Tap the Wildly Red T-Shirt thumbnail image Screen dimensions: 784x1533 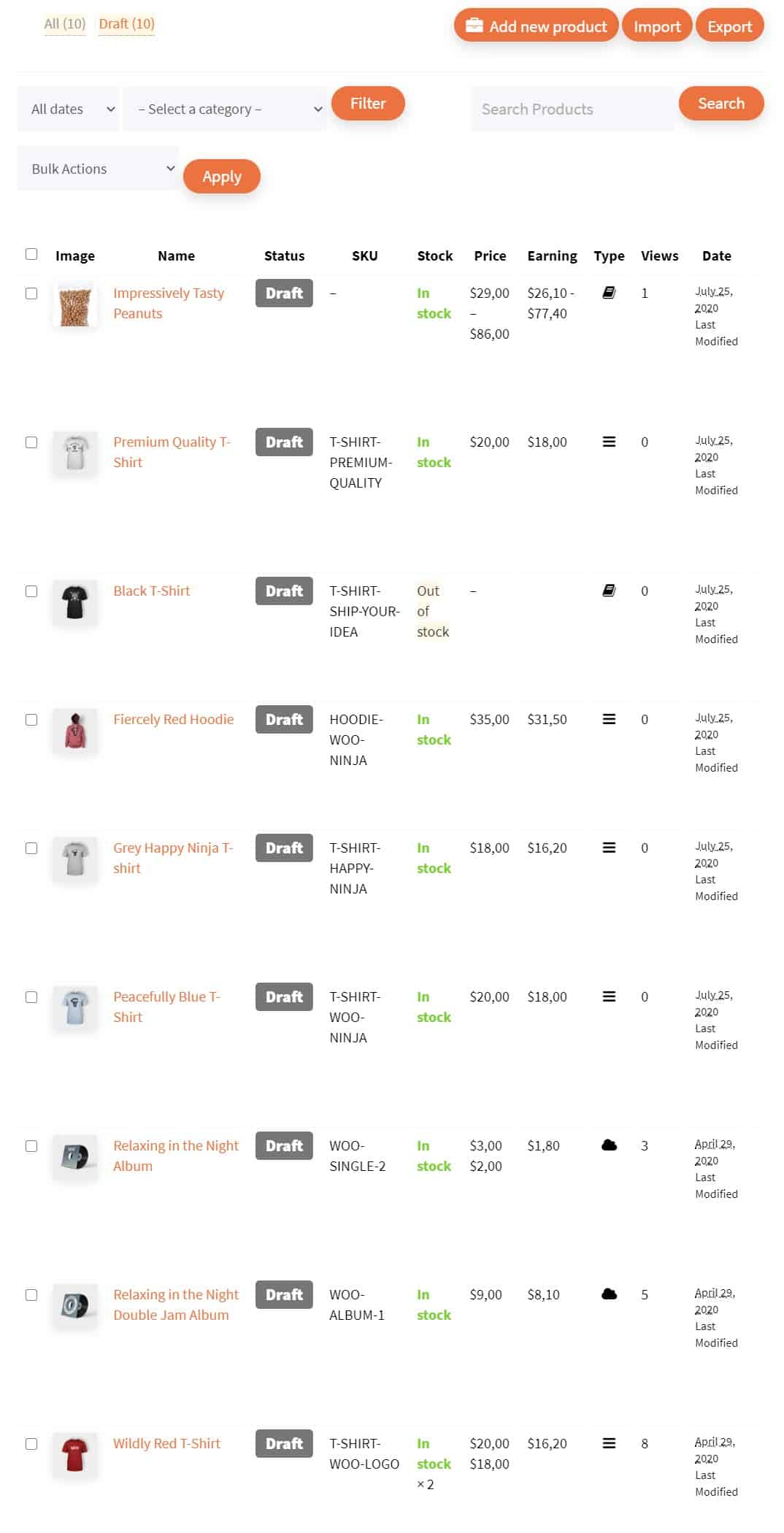click(x=75, y=1454)
